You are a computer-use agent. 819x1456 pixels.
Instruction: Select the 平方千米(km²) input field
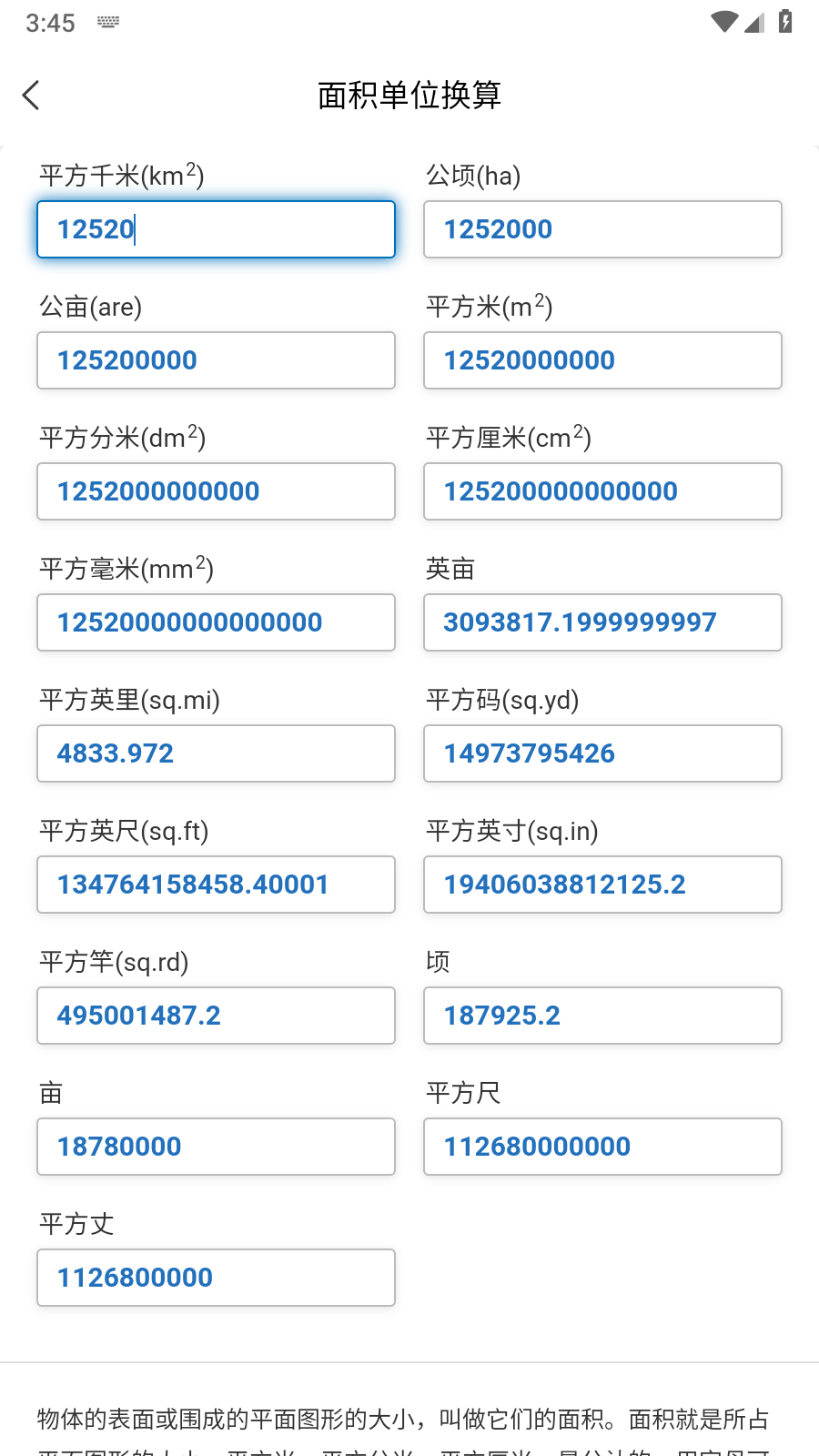[x=215, y=229]
